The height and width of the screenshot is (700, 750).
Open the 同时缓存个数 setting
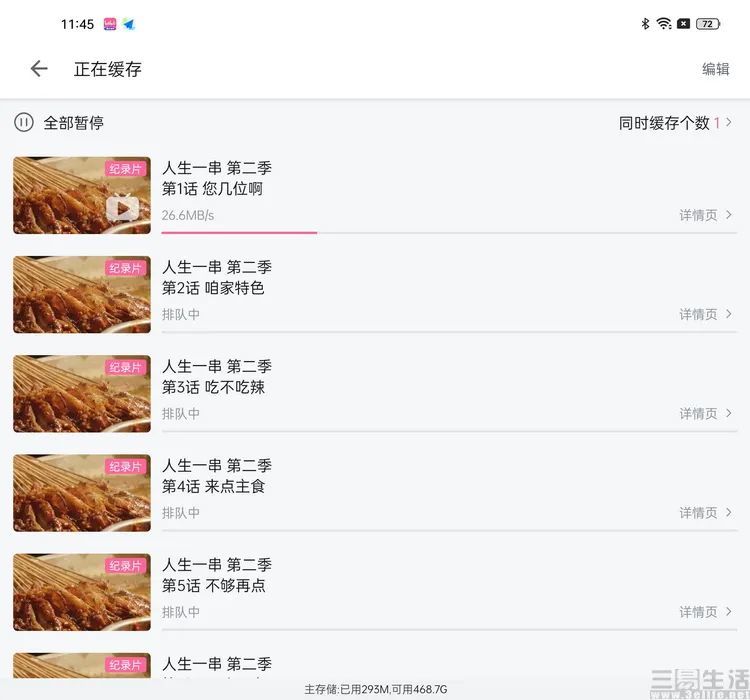675,123
